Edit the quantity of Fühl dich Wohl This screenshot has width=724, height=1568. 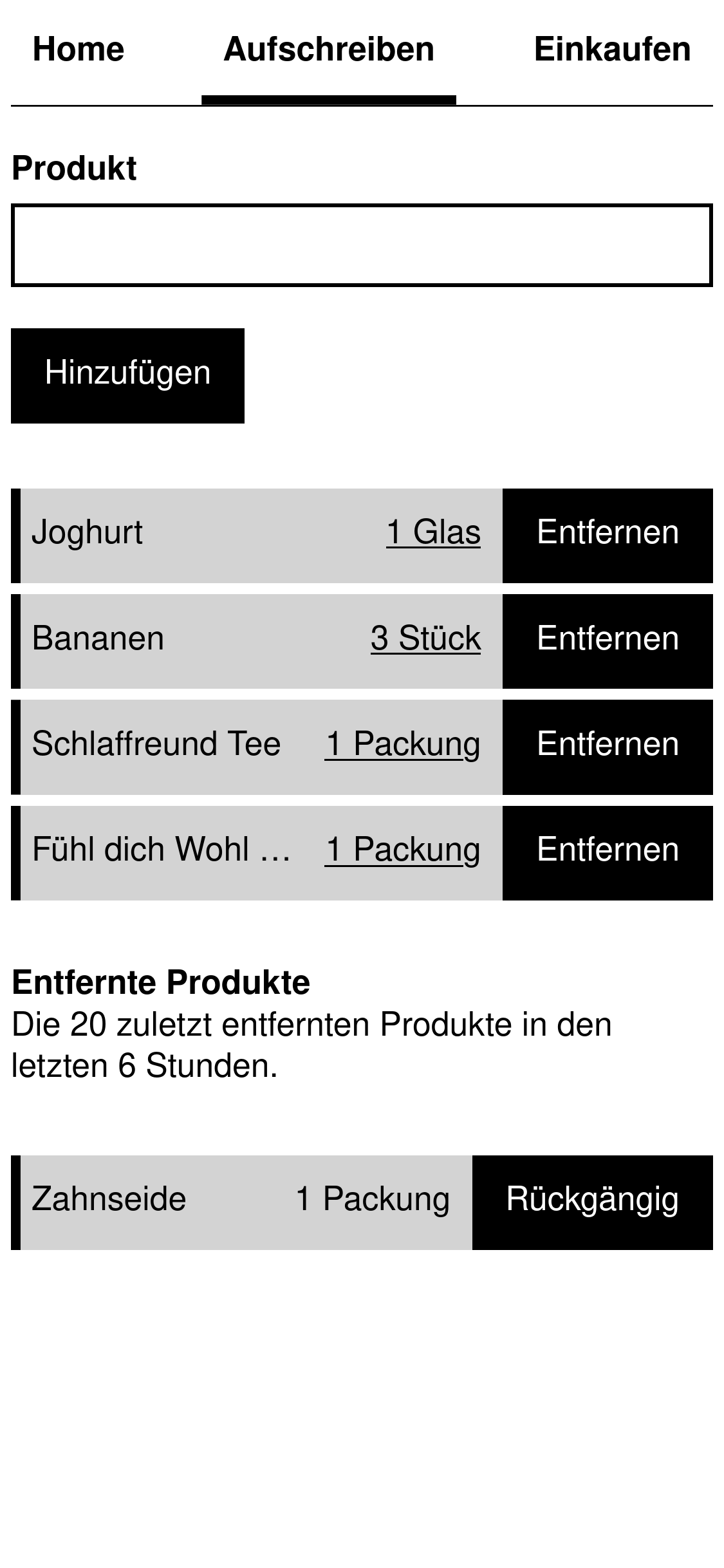[402, 850]
